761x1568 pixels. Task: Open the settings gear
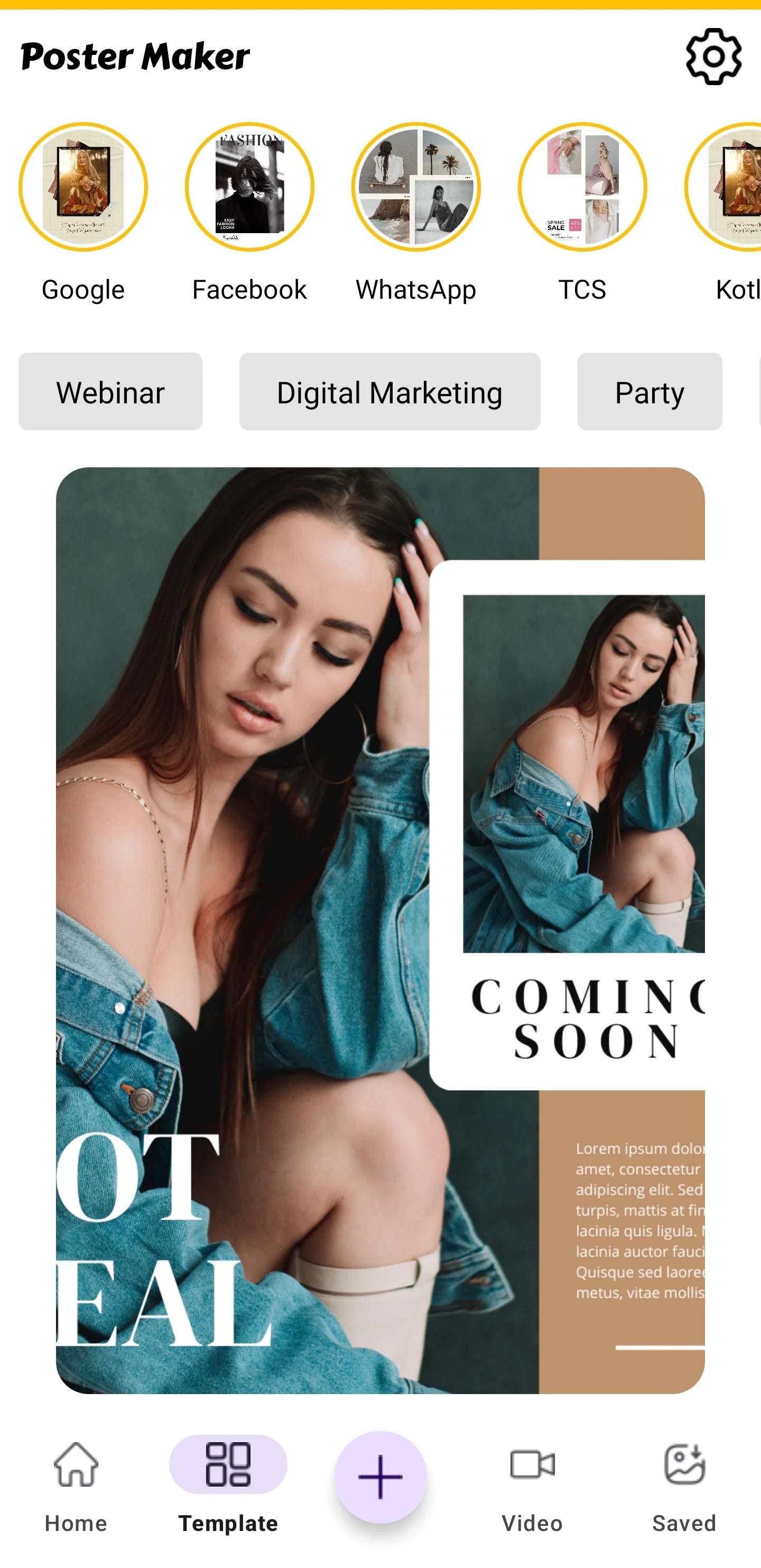click(x=713, y=57)
